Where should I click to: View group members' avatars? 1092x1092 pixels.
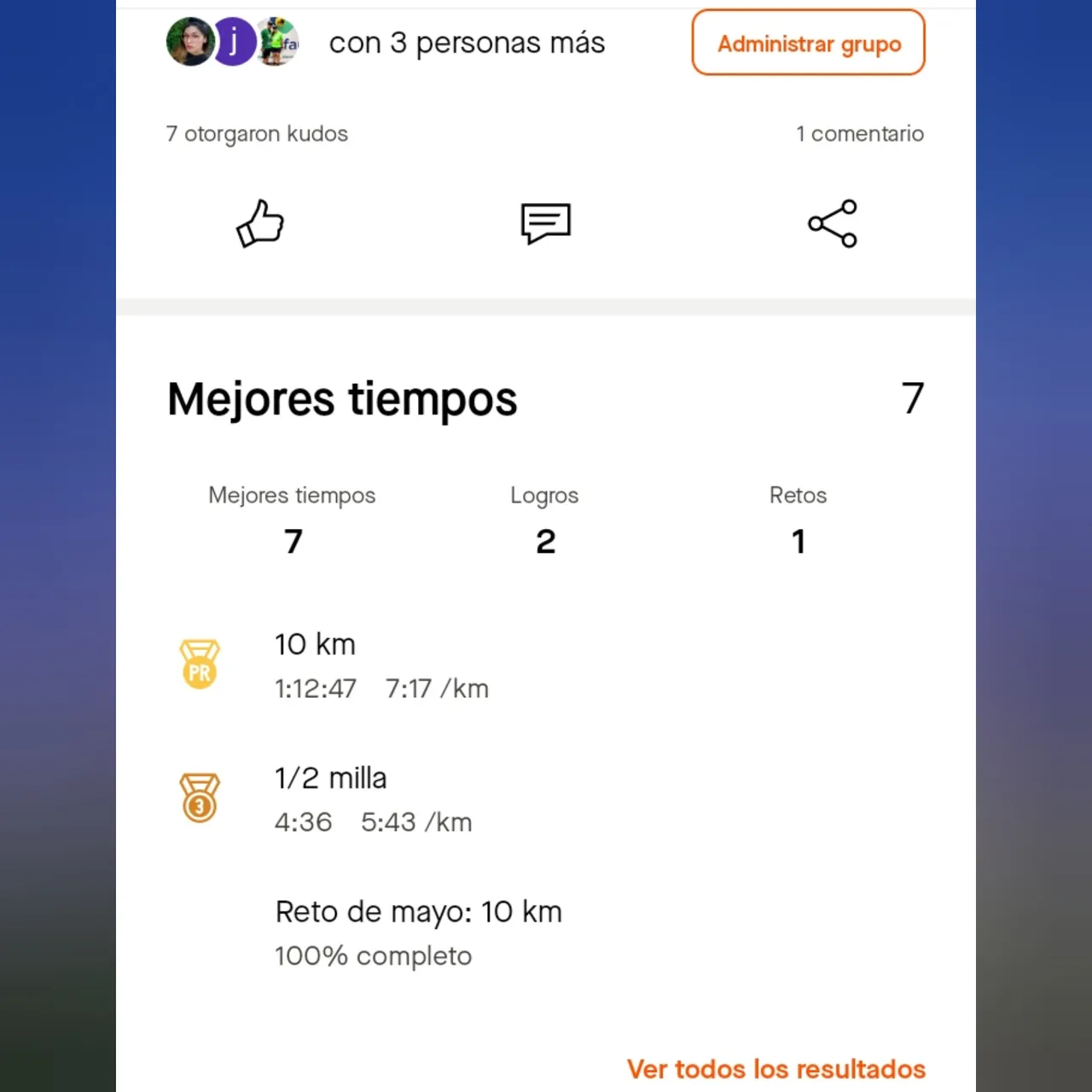[x=232, y=42]
